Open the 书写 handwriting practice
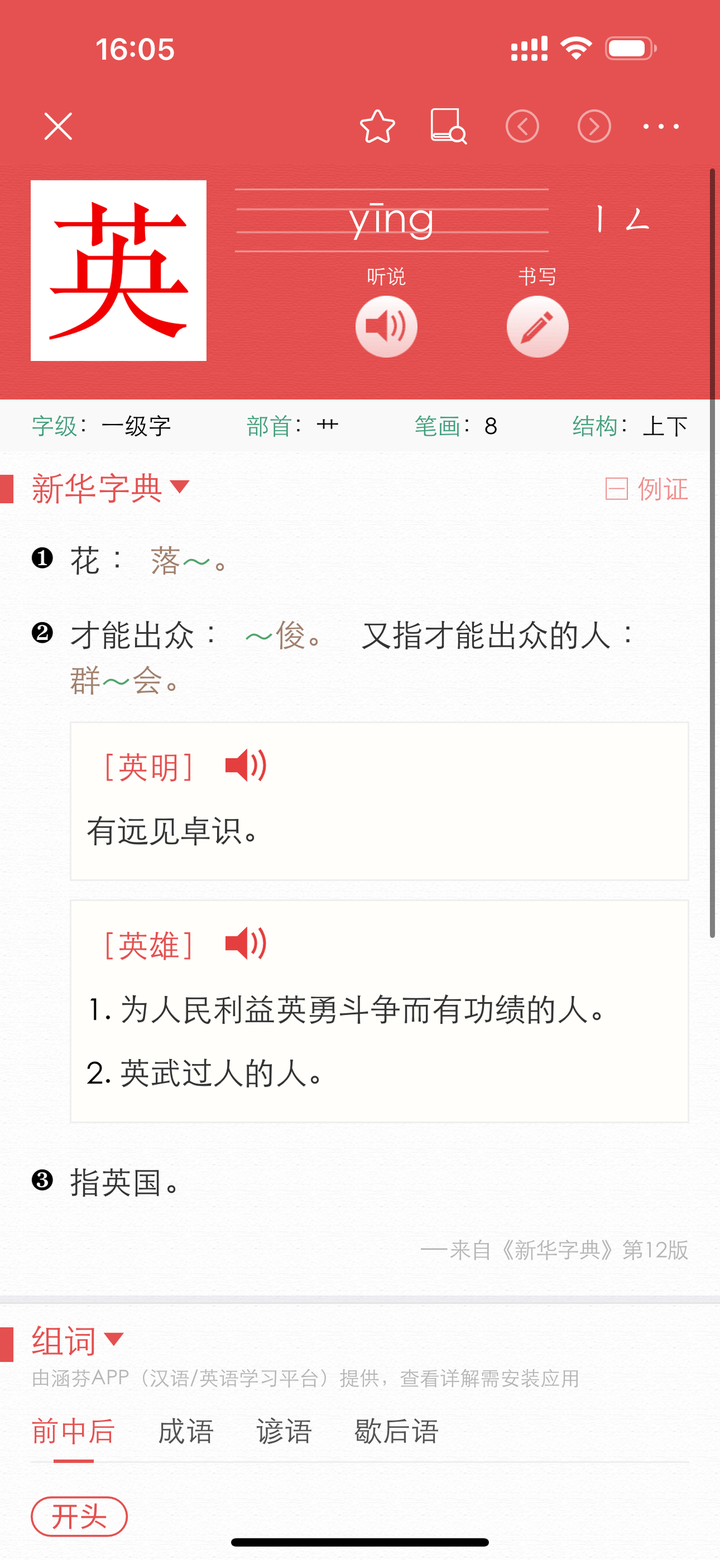The image size is (720, 1560). [537, 327]
